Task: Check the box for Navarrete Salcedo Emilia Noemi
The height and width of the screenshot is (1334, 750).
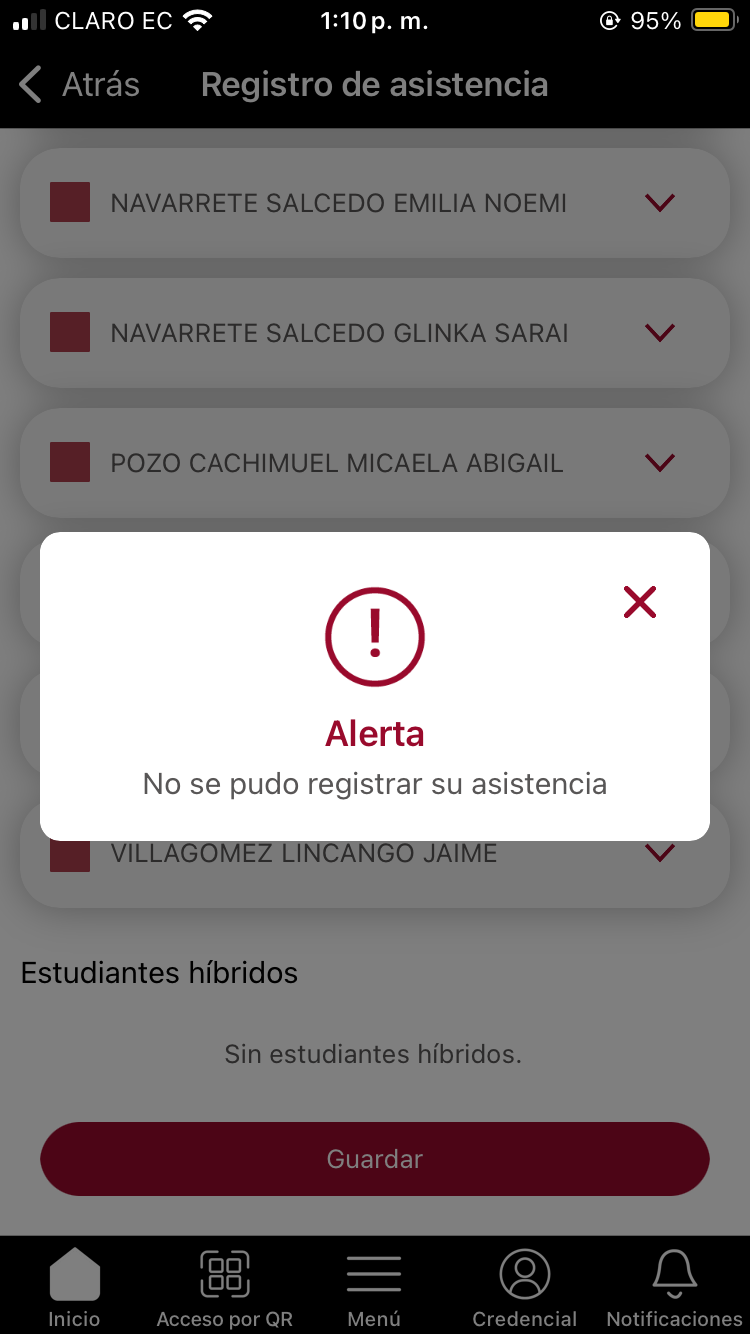Action: pos(70,203)
